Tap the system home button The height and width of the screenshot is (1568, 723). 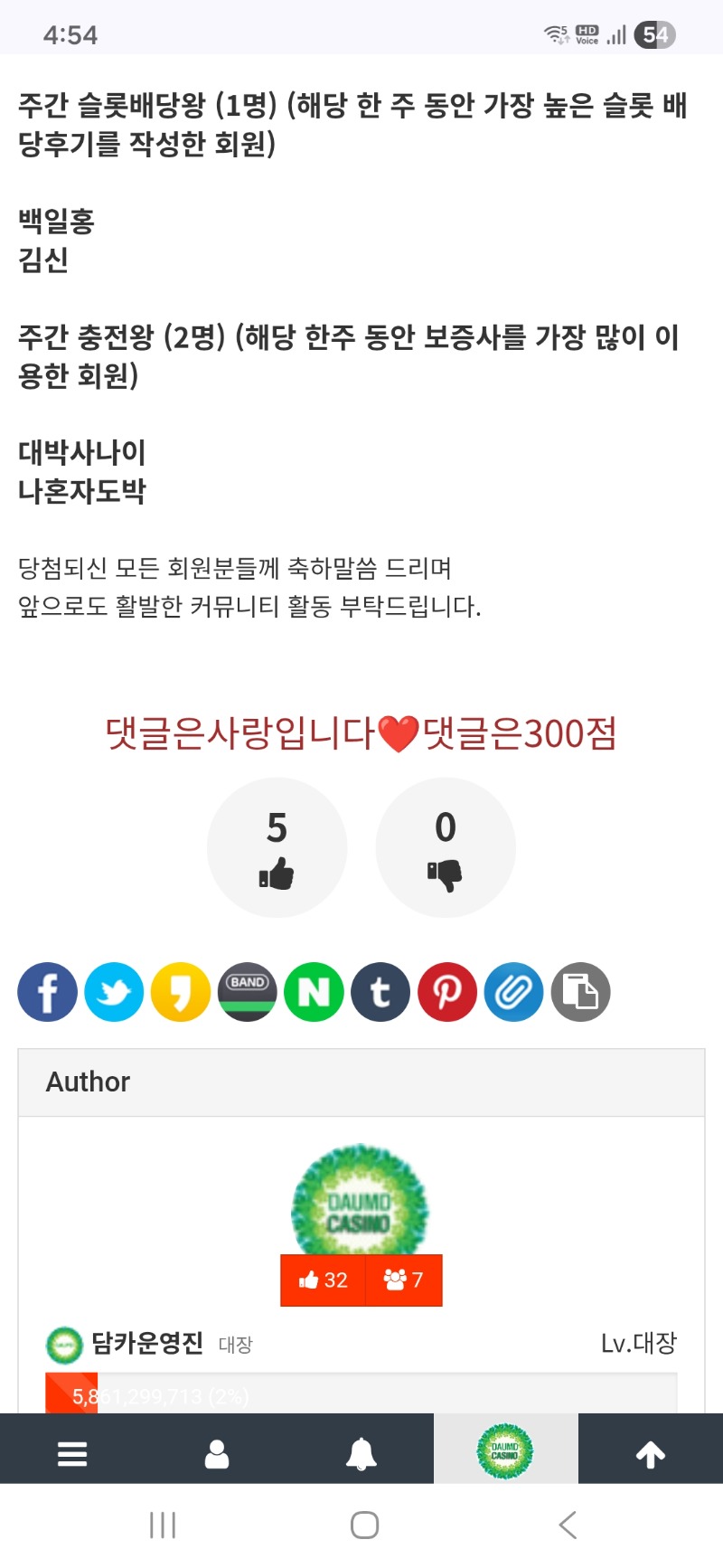coord(364,1525)
